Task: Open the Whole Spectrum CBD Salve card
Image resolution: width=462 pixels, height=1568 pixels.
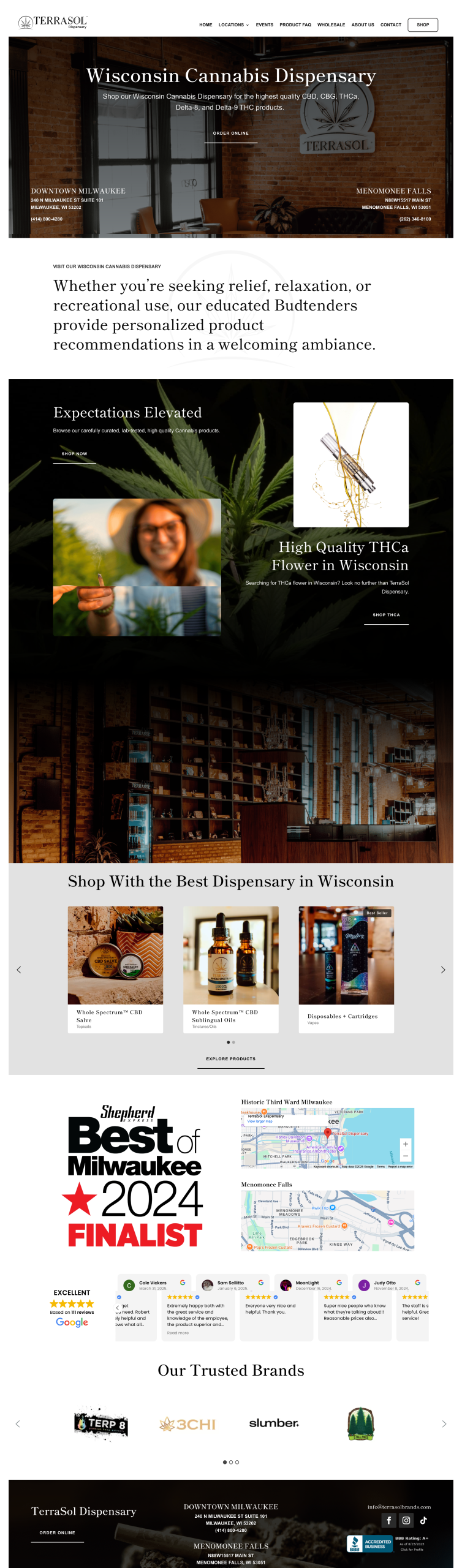Action: pos(115,969)
